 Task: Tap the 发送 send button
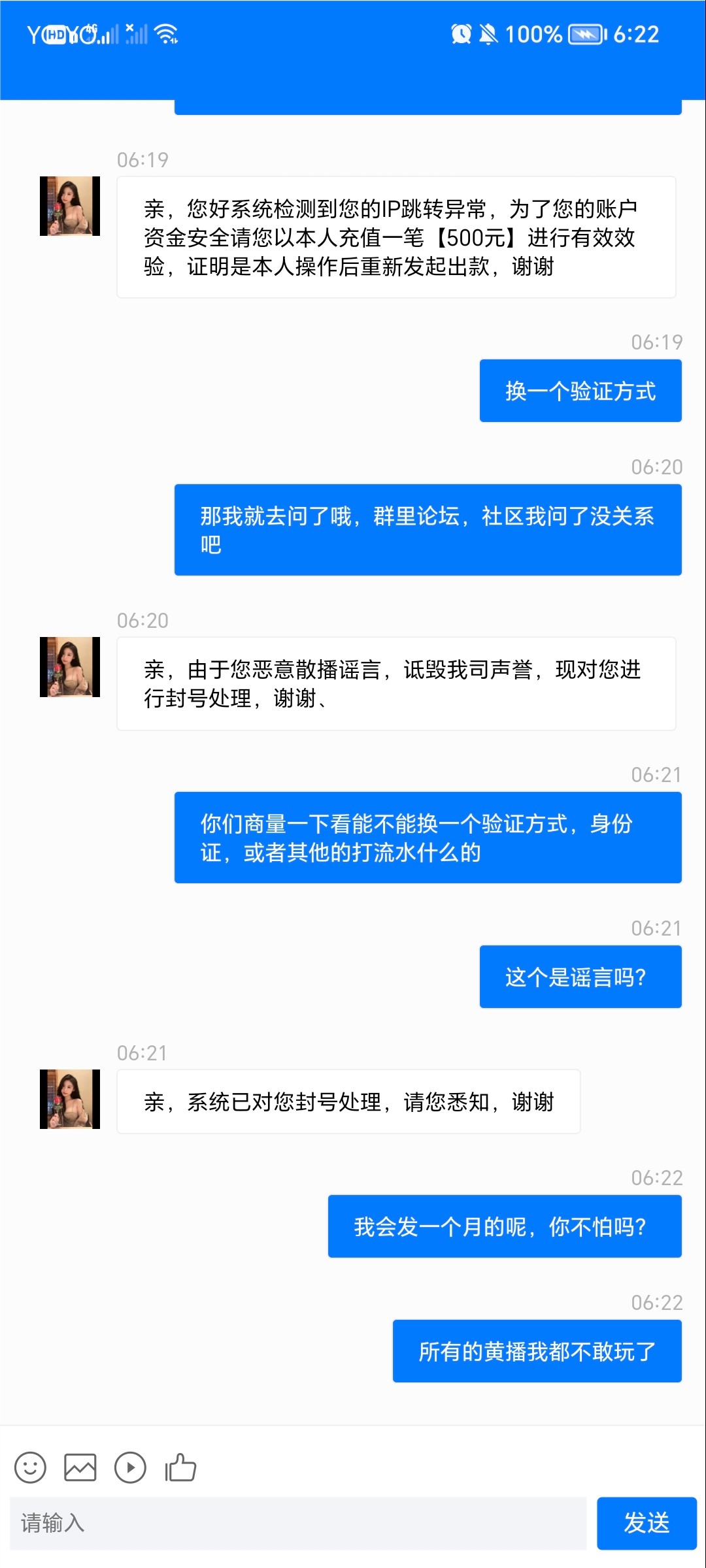point(646,1523)
